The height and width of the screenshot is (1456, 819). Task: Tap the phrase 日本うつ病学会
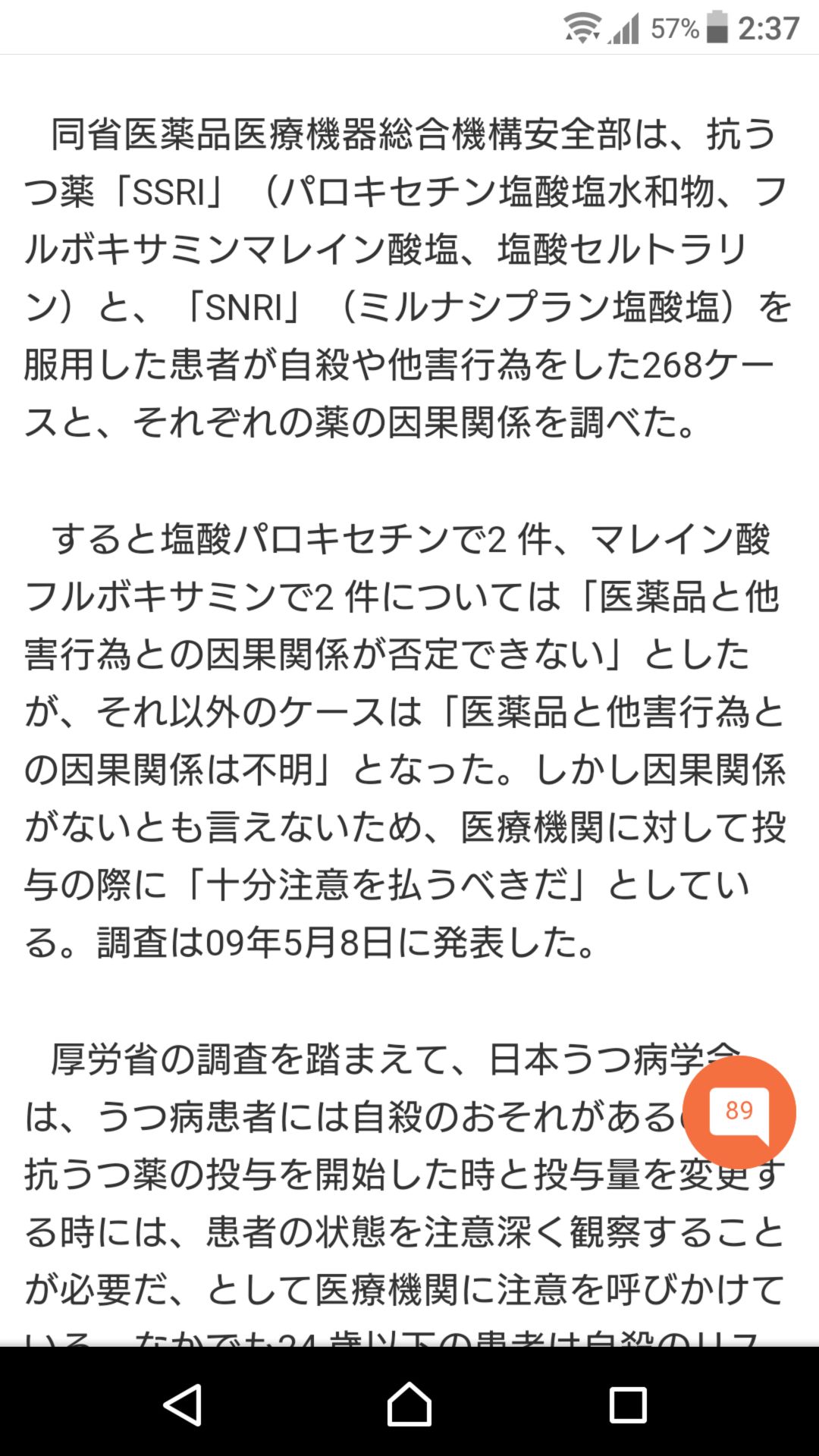607,1054
